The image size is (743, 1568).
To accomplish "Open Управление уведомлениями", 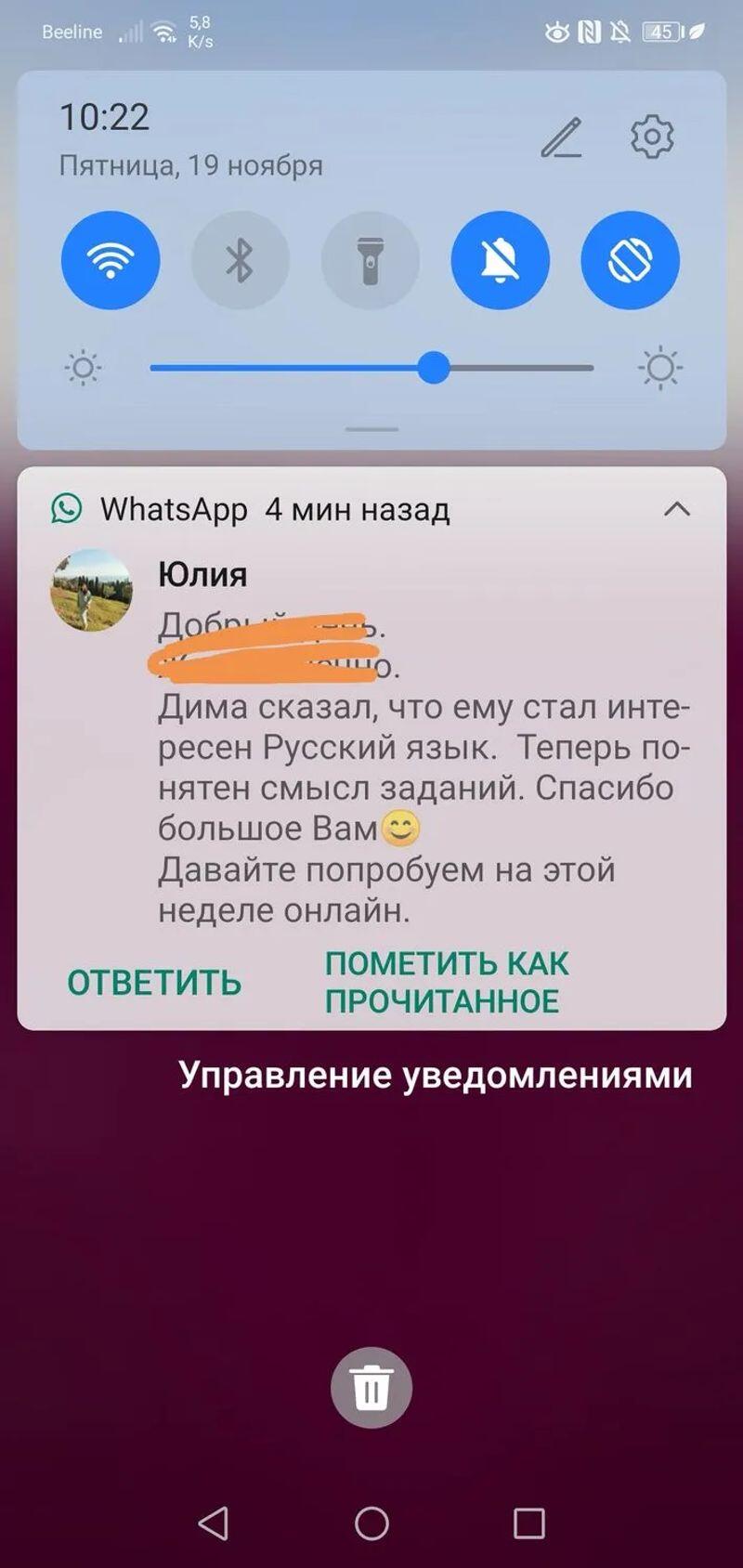I will coord(436,1075).
